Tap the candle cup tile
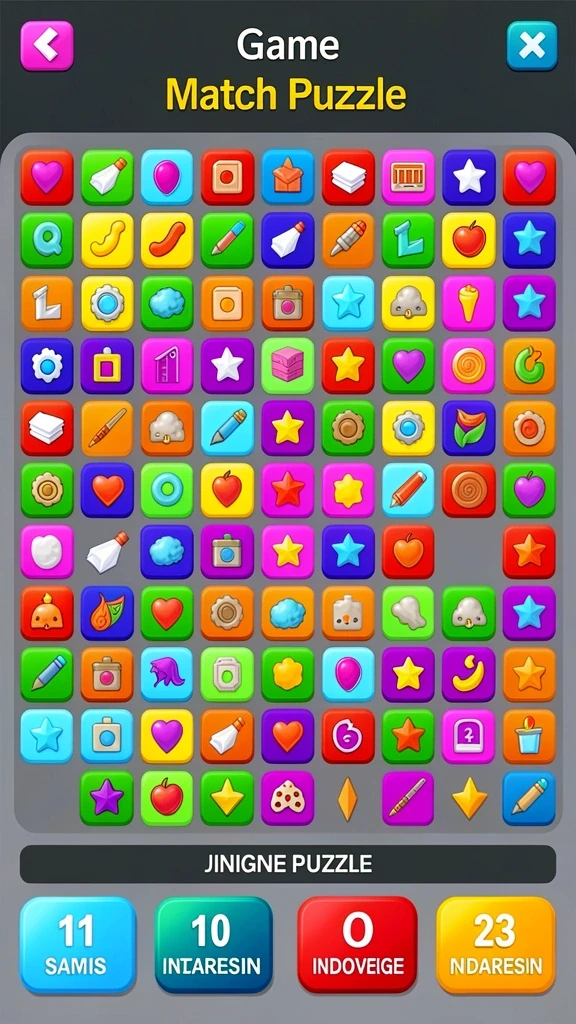 [x=529, y=737]
